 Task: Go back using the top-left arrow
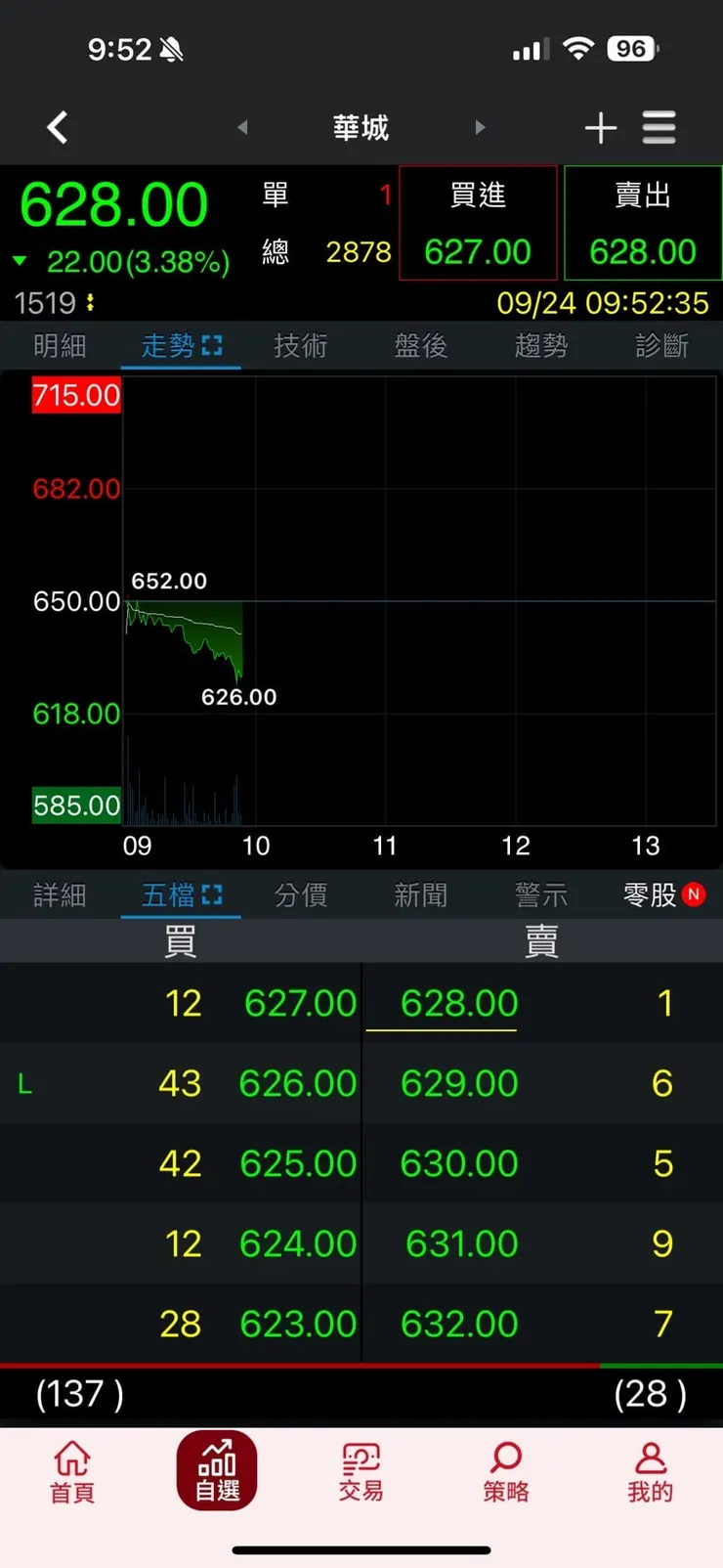[58, 127]
